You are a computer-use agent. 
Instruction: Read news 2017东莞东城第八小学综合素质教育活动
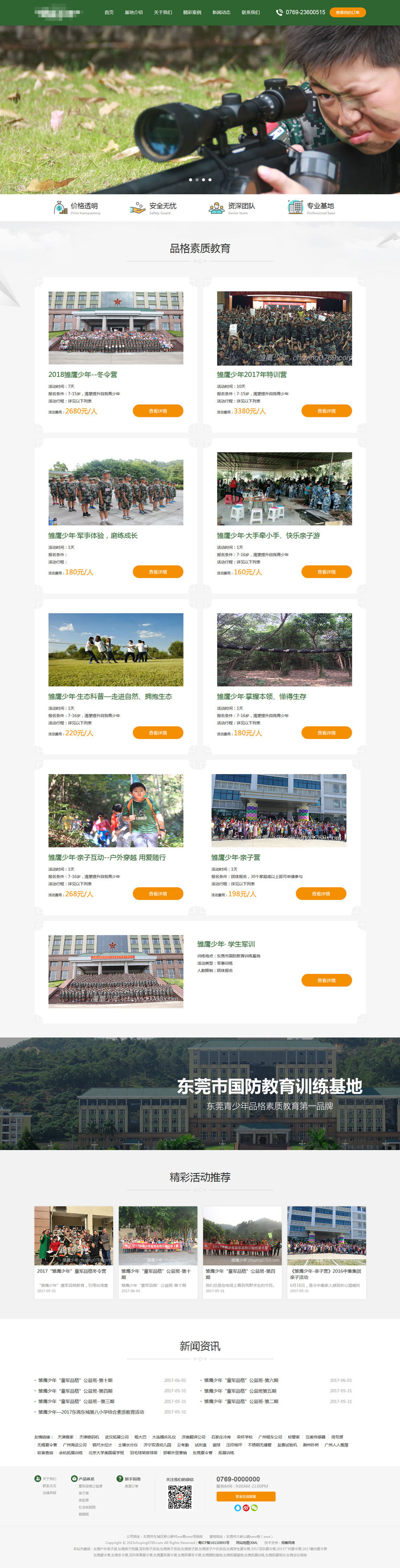click(91, 1411)
